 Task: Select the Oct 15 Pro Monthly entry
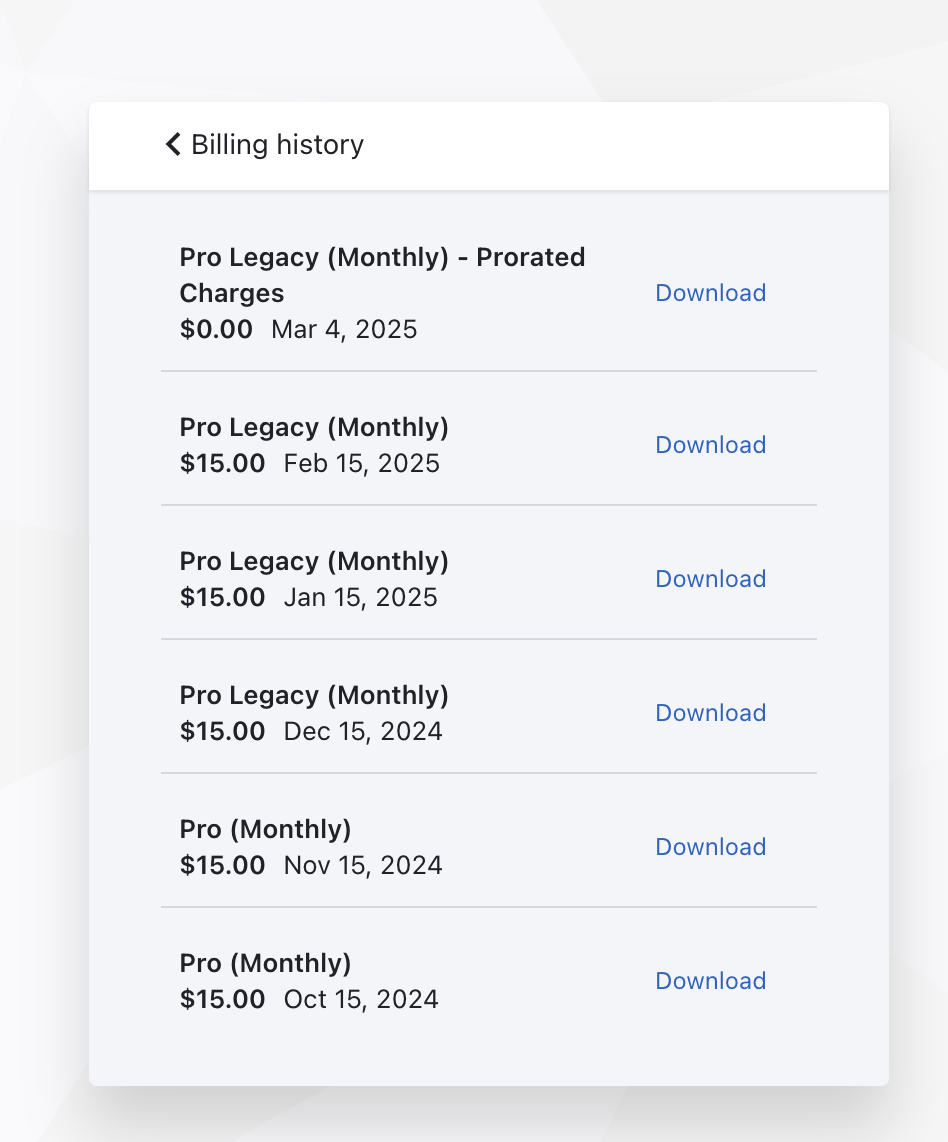(265, 963)
